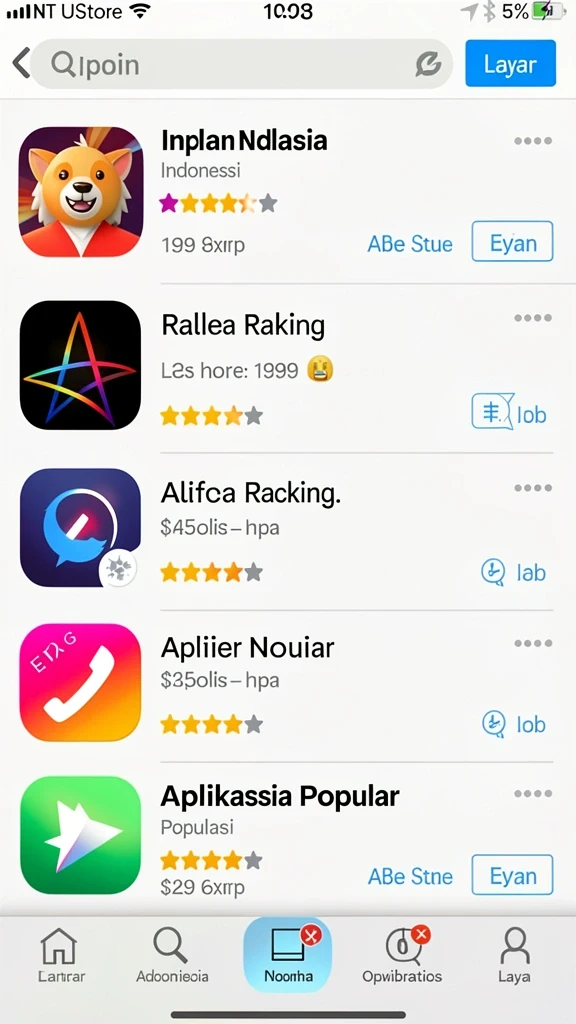This screenshot has width=576, height=1024.
Task: Tap the refresh icon inside the search field
Action: pos(428,64)
